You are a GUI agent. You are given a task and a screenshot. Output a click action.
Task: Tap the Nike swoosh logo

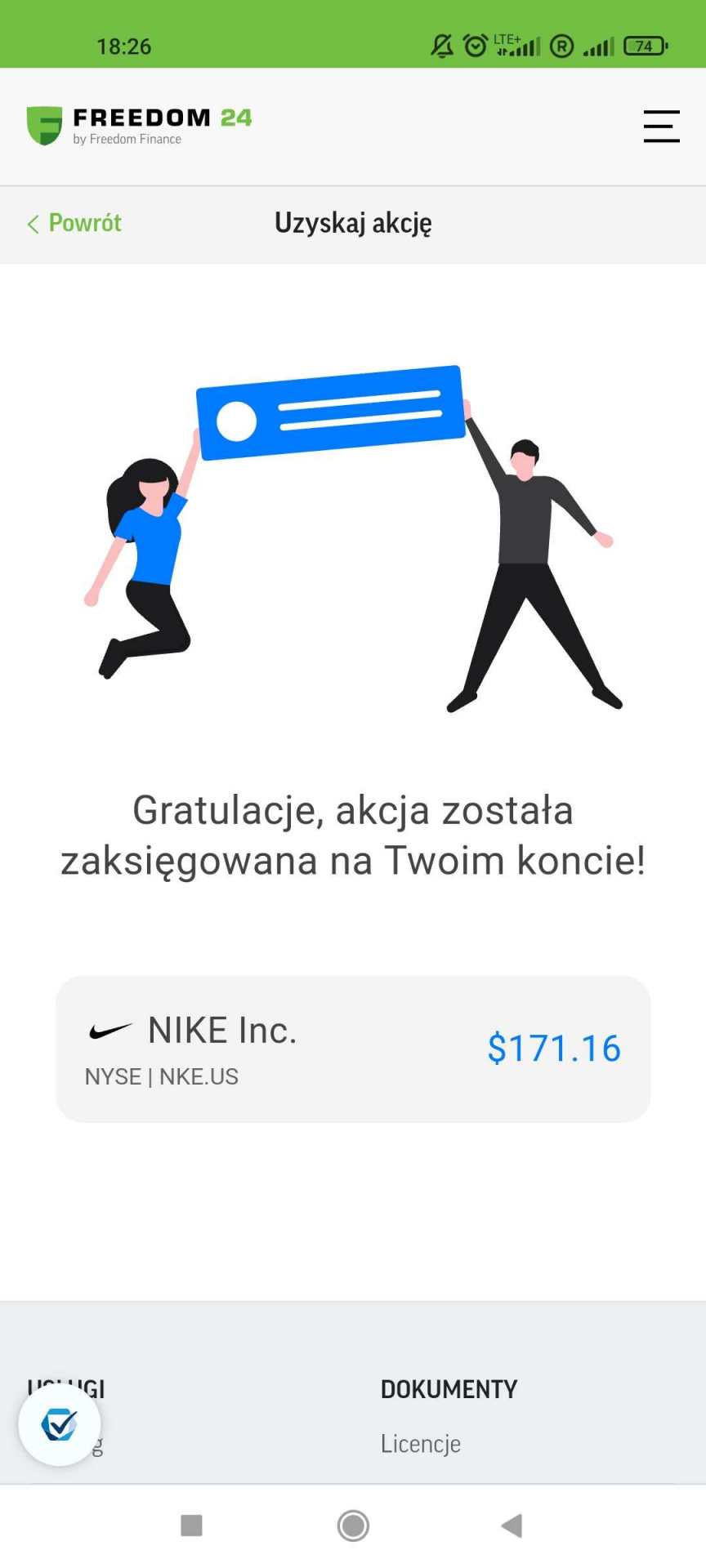pyautogui.click(x=109, y=1031)
